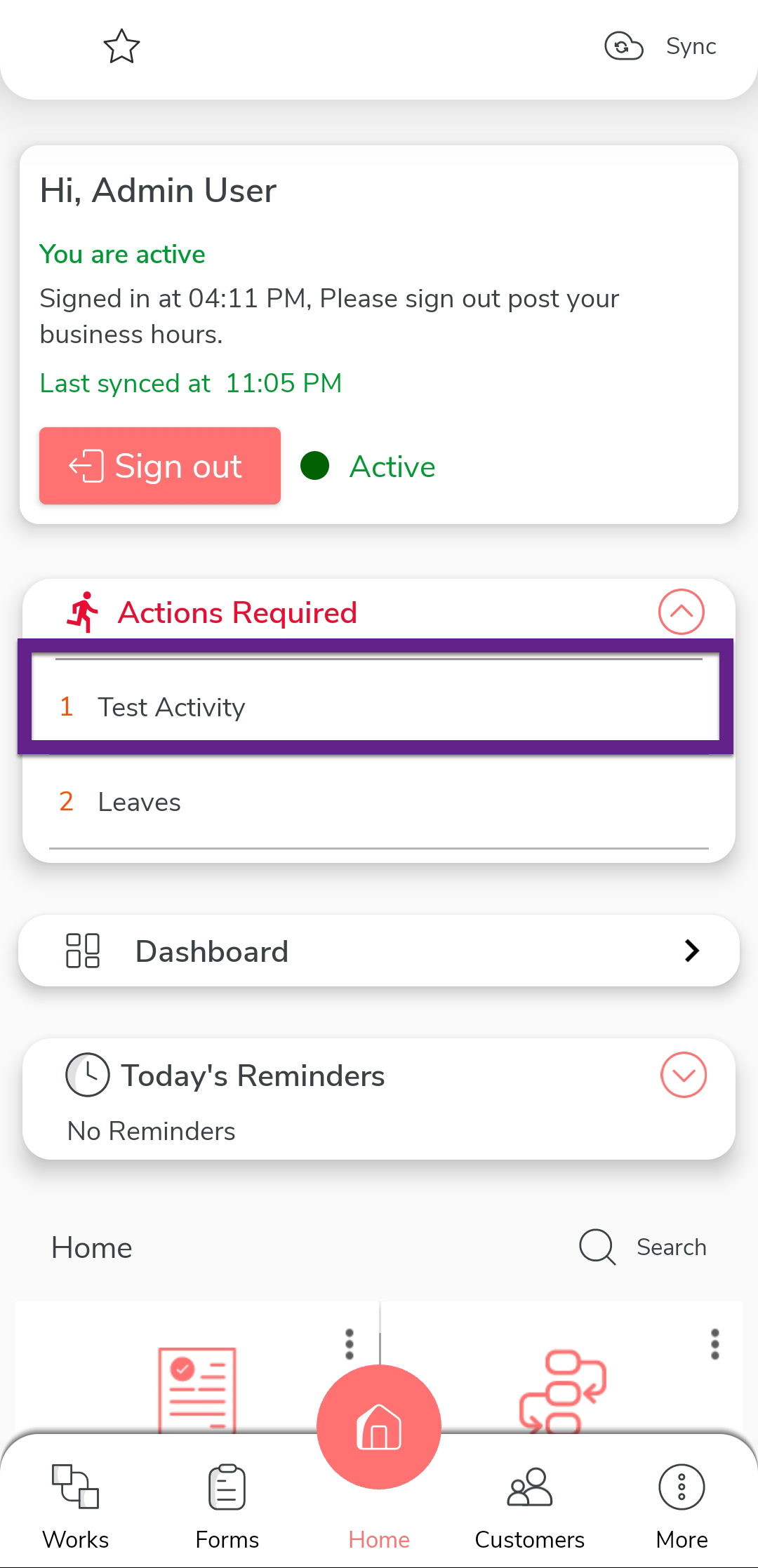The image size is (758, 1568).
Task: Open options for the workflow card
Action: (714, 1344)
